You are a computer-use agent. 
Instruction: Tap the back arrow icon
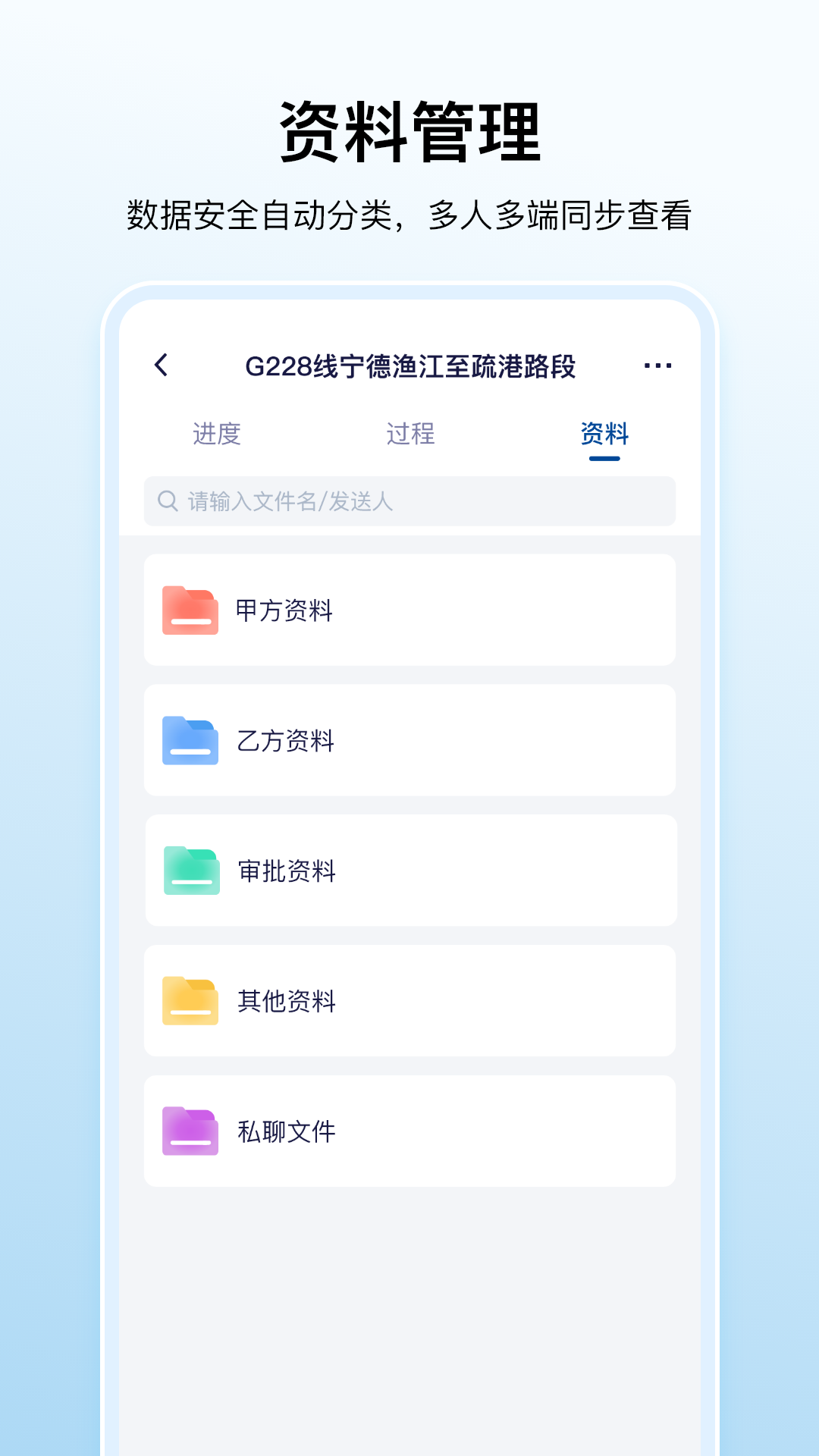(162, 365)
